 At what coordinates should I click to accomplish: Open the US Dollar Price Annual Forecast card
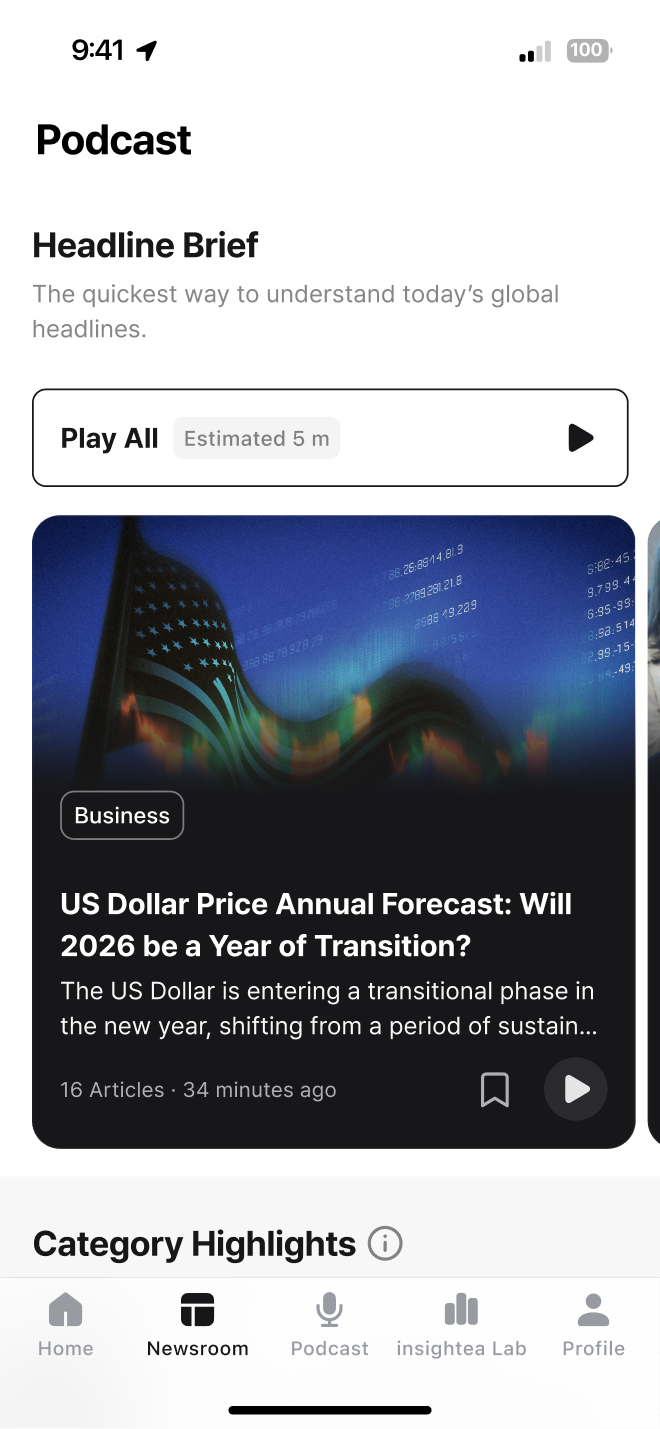(x=316, y=924)
